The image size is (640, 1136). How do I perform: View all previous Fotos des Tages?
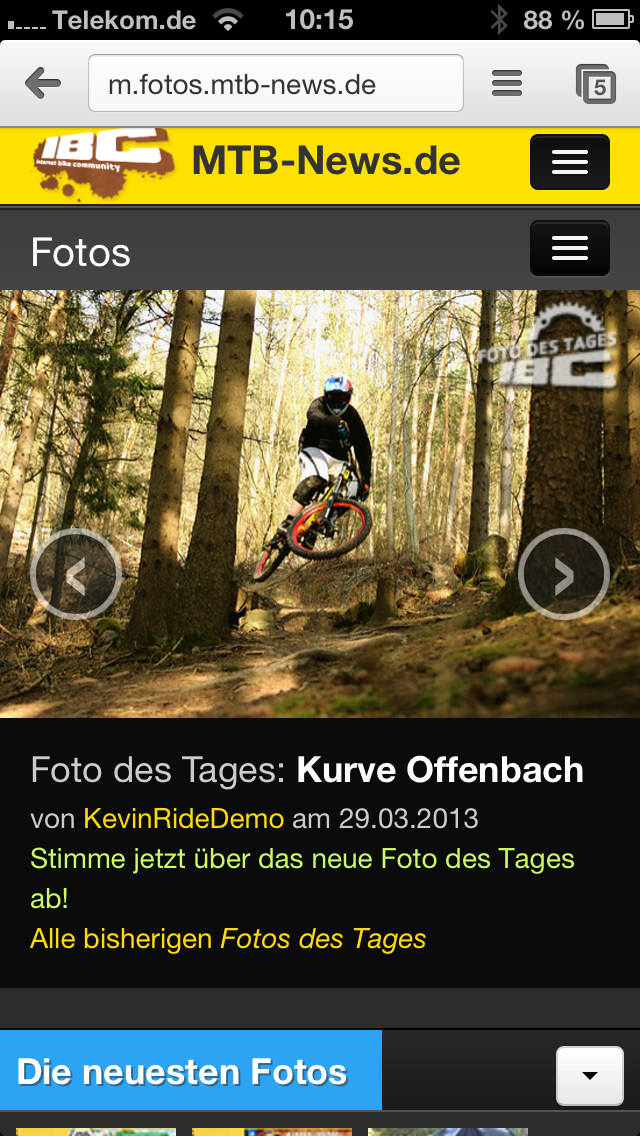(228, 939)
